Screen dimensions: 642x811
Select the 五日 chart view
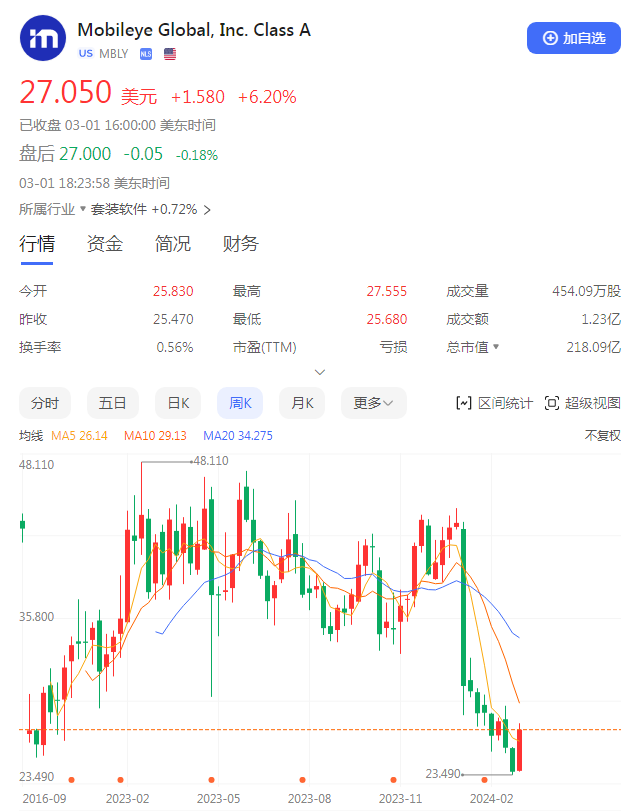[112, 403]
